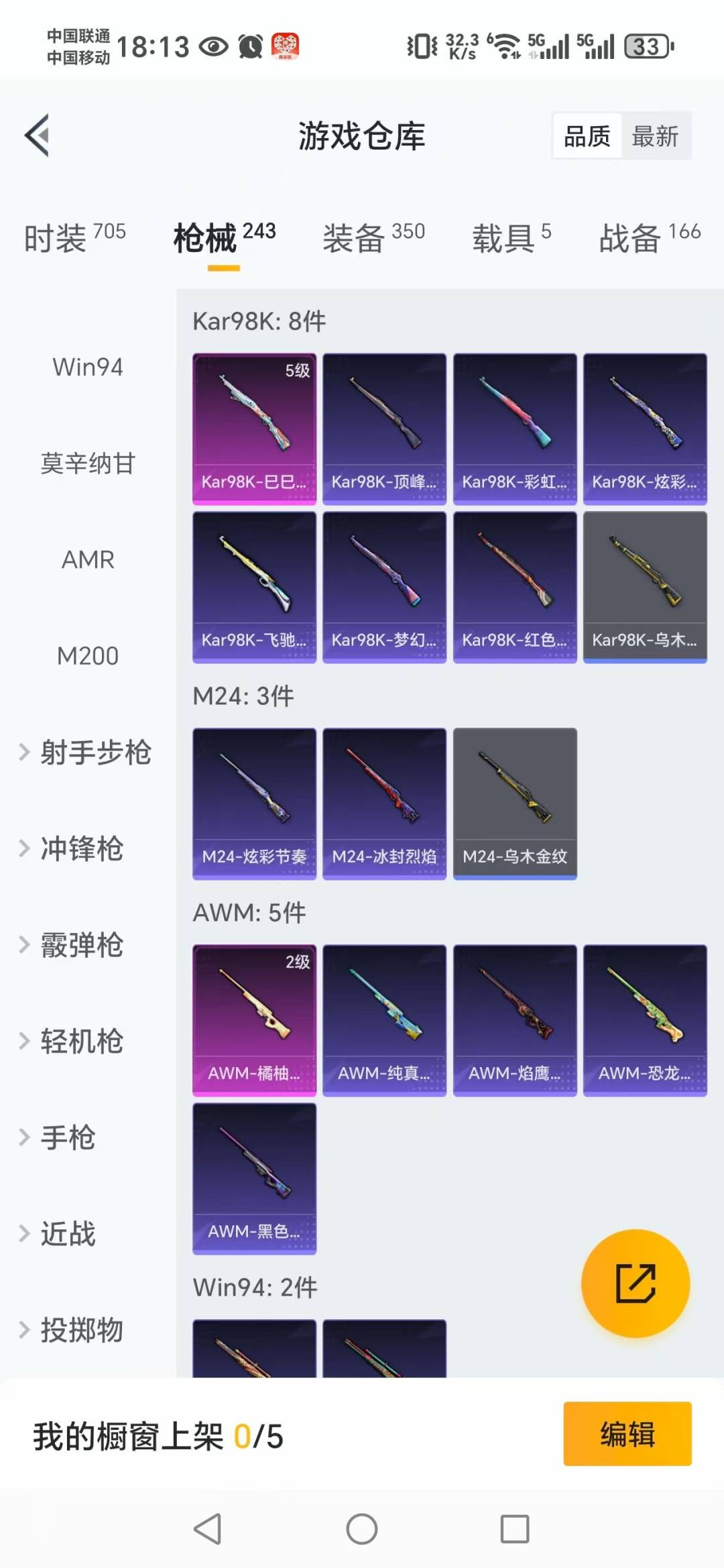
Task: Select AMR in the side list
Action: tap(88, 559)
